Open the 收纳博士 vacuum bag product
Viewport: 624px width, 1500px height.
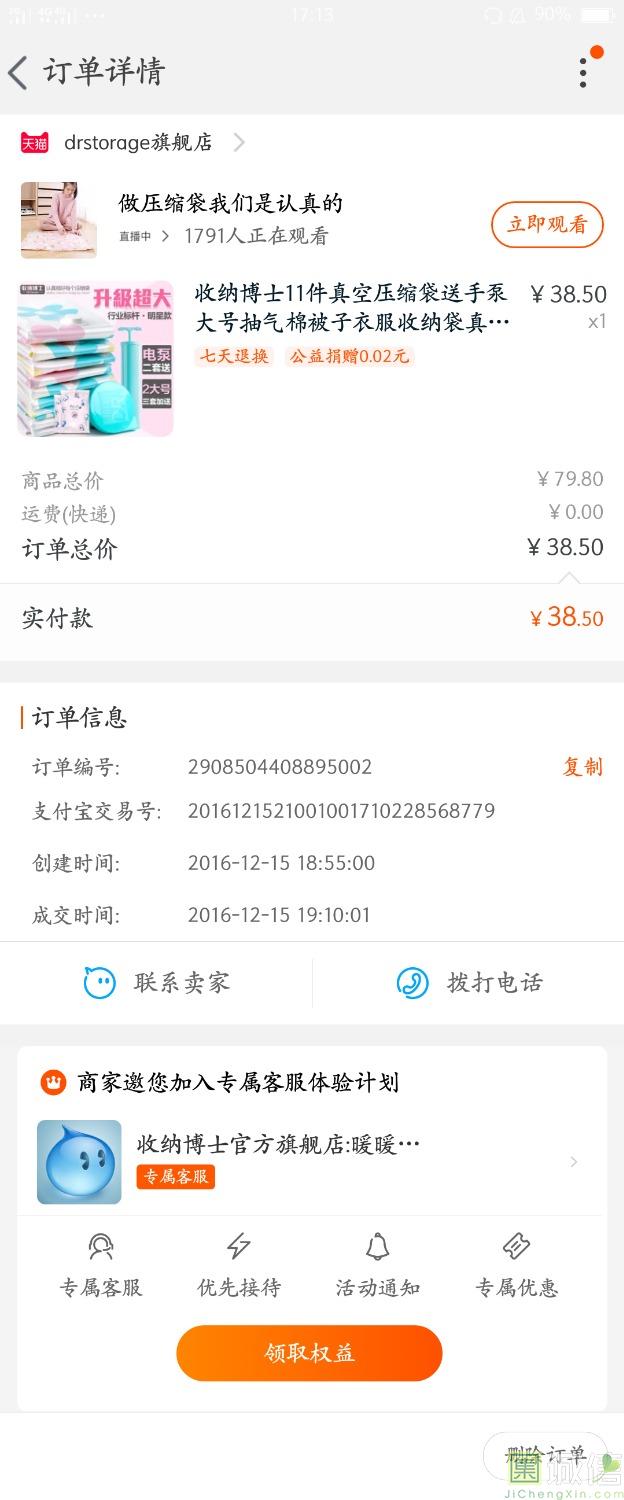(350, 308)
